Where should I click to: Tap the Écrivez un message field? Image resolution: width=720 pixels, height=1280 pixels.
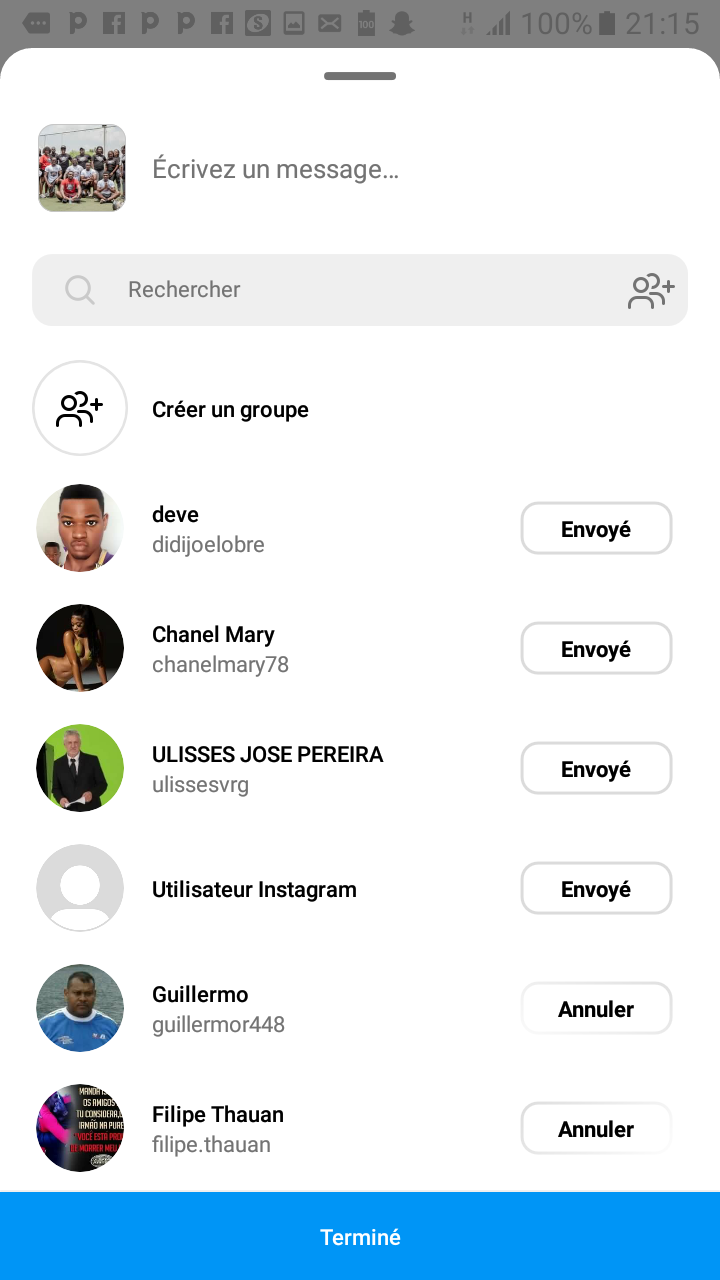tap(400, 169)
